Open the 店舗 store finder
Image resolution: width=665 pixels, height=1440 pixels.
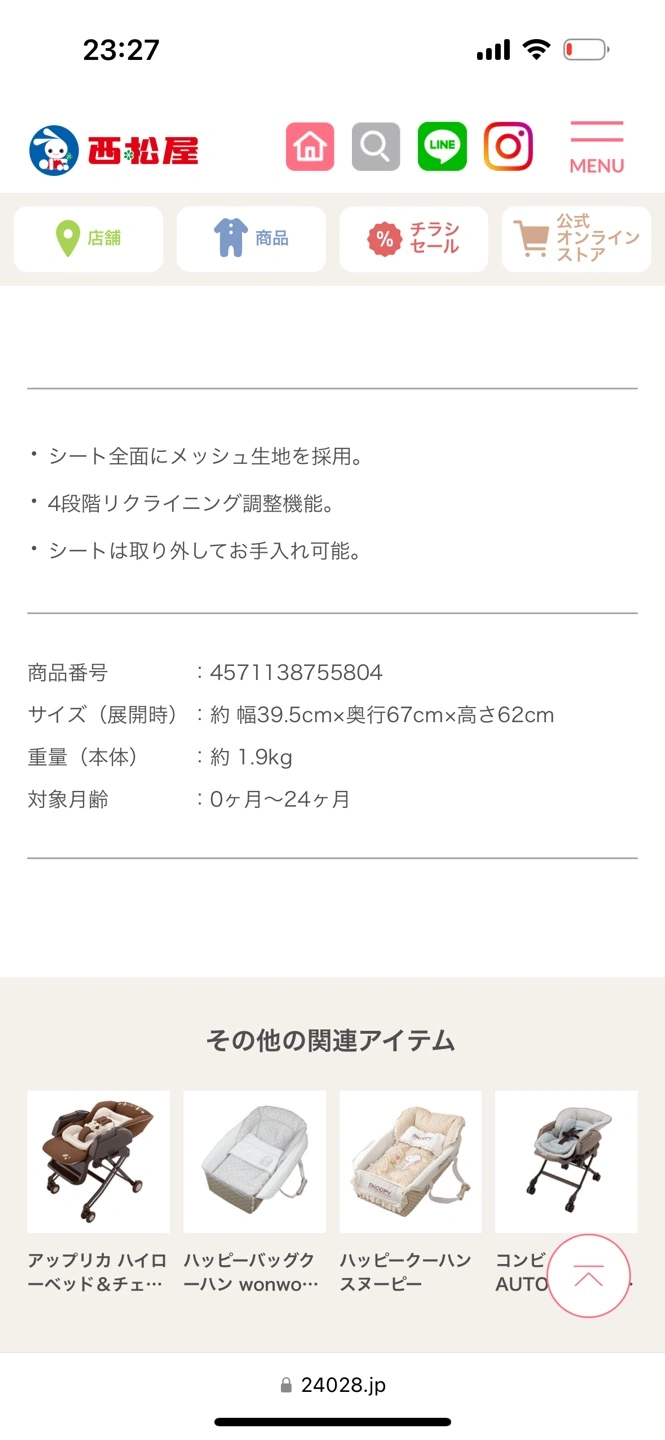(88, 239)
